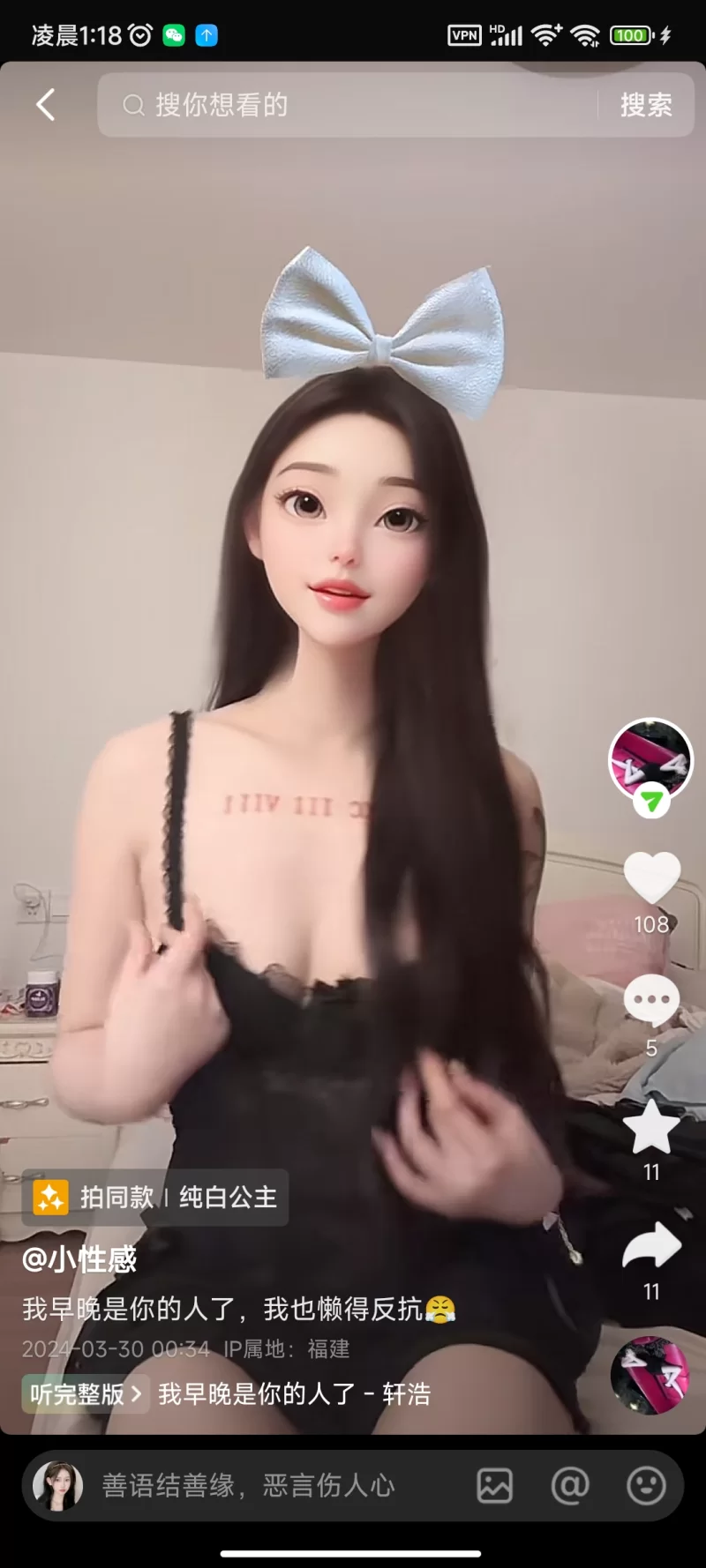
Task: Tap the 搜索 button
Action: tap(646, 105)
